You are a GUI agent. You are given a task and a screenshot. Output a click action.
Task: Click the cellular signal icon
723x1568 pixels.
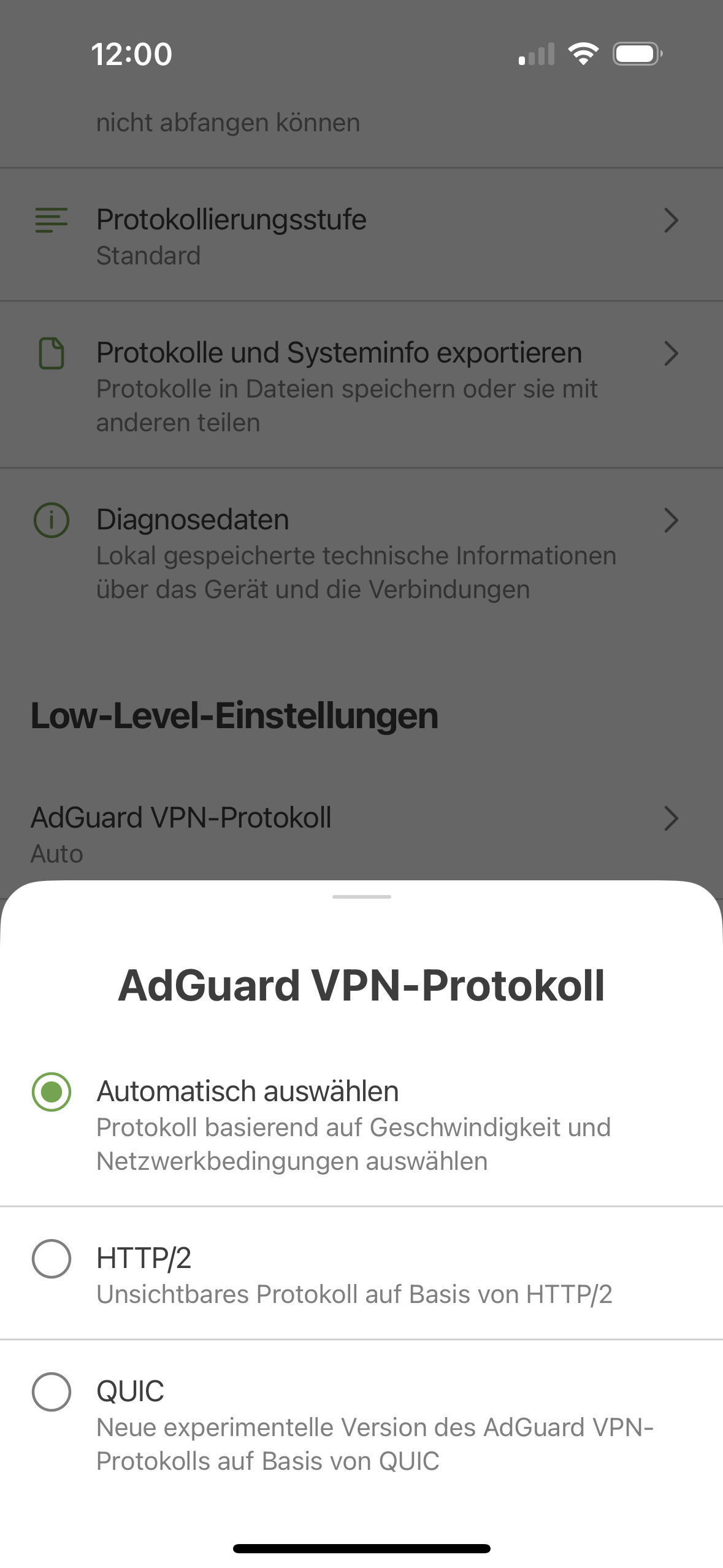pos(536,53)
